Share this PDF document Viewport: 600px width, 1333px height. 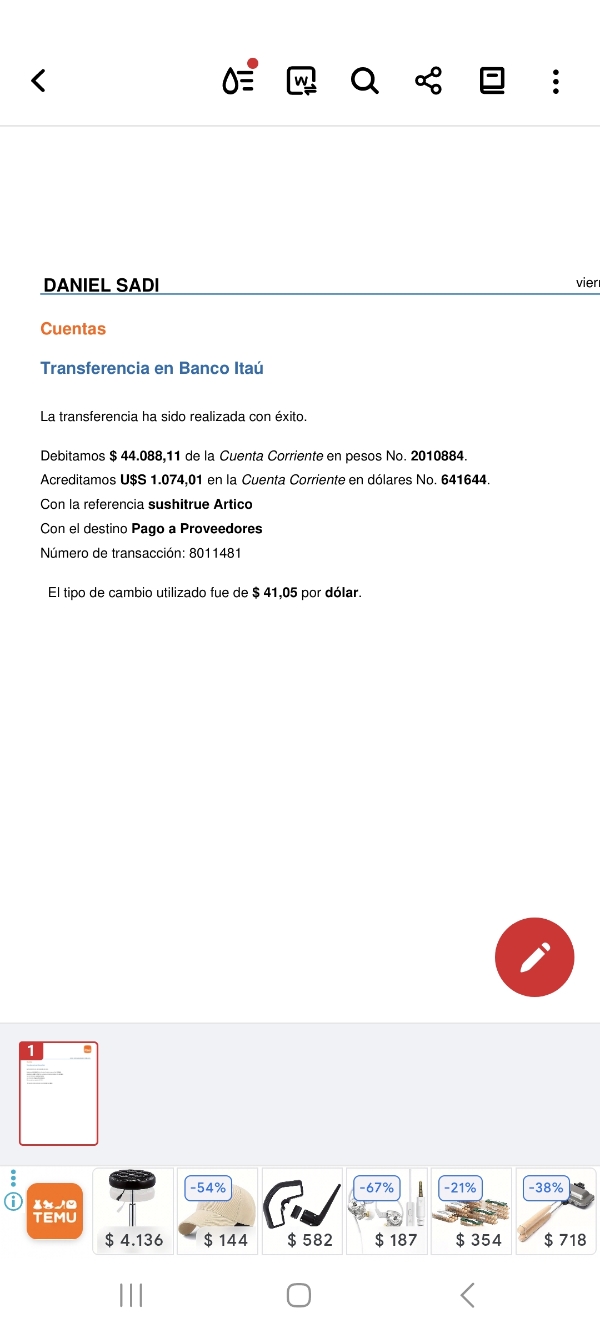(x=428, y=81)
